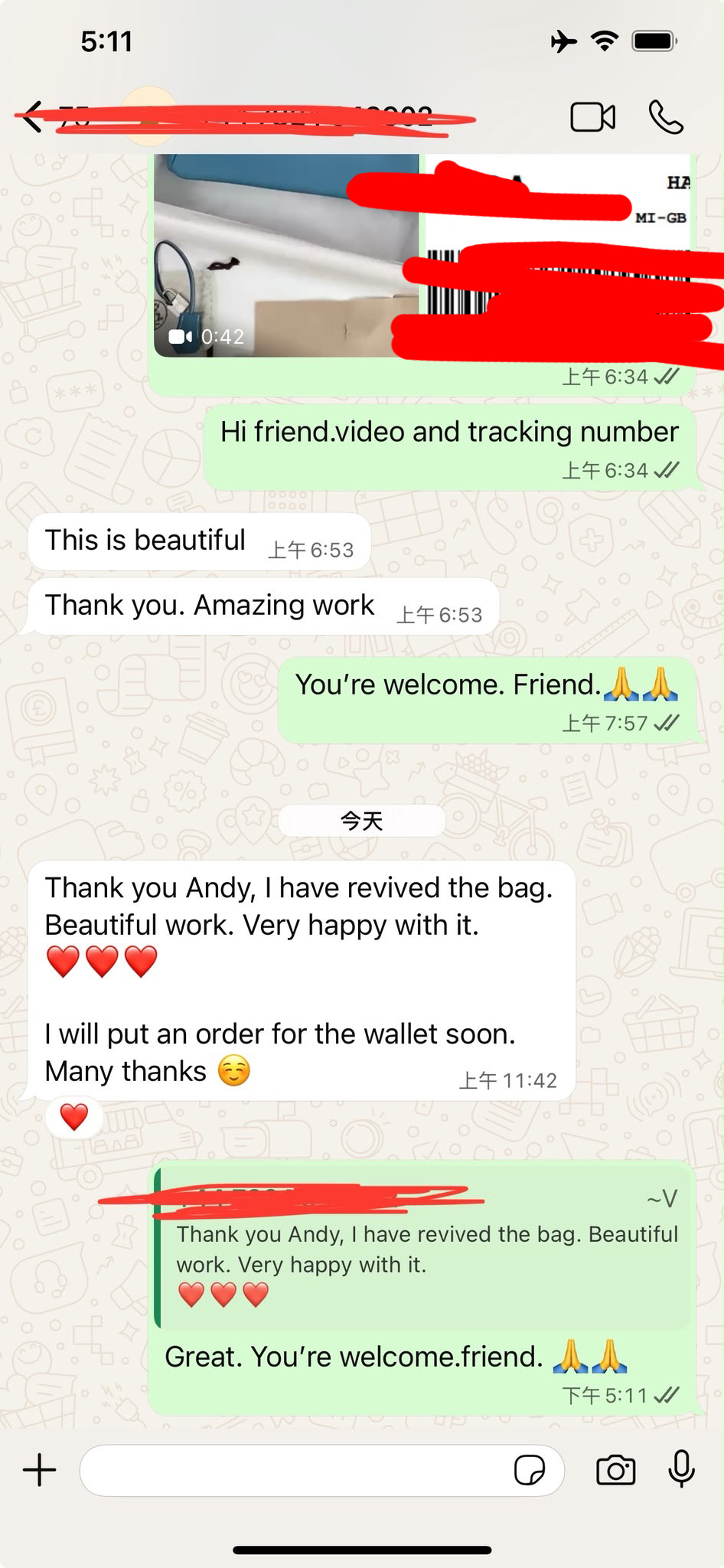The image size is (724, 1568).
Task: Record a voice message with the microphone
Action: coord(680,1468)
